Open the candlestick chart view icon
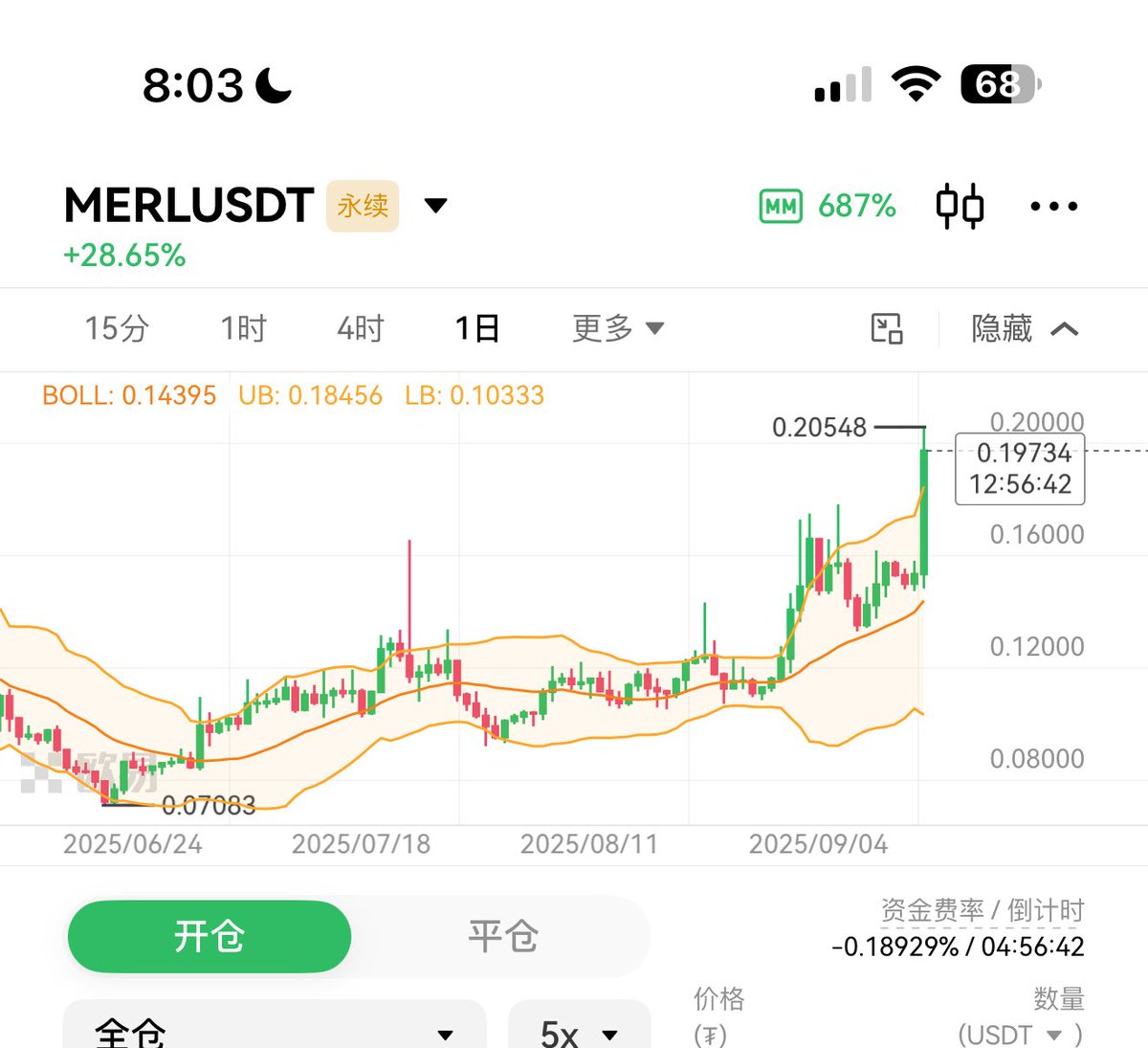Viewport: 1148px width, 1048px height. click(960, 206)
